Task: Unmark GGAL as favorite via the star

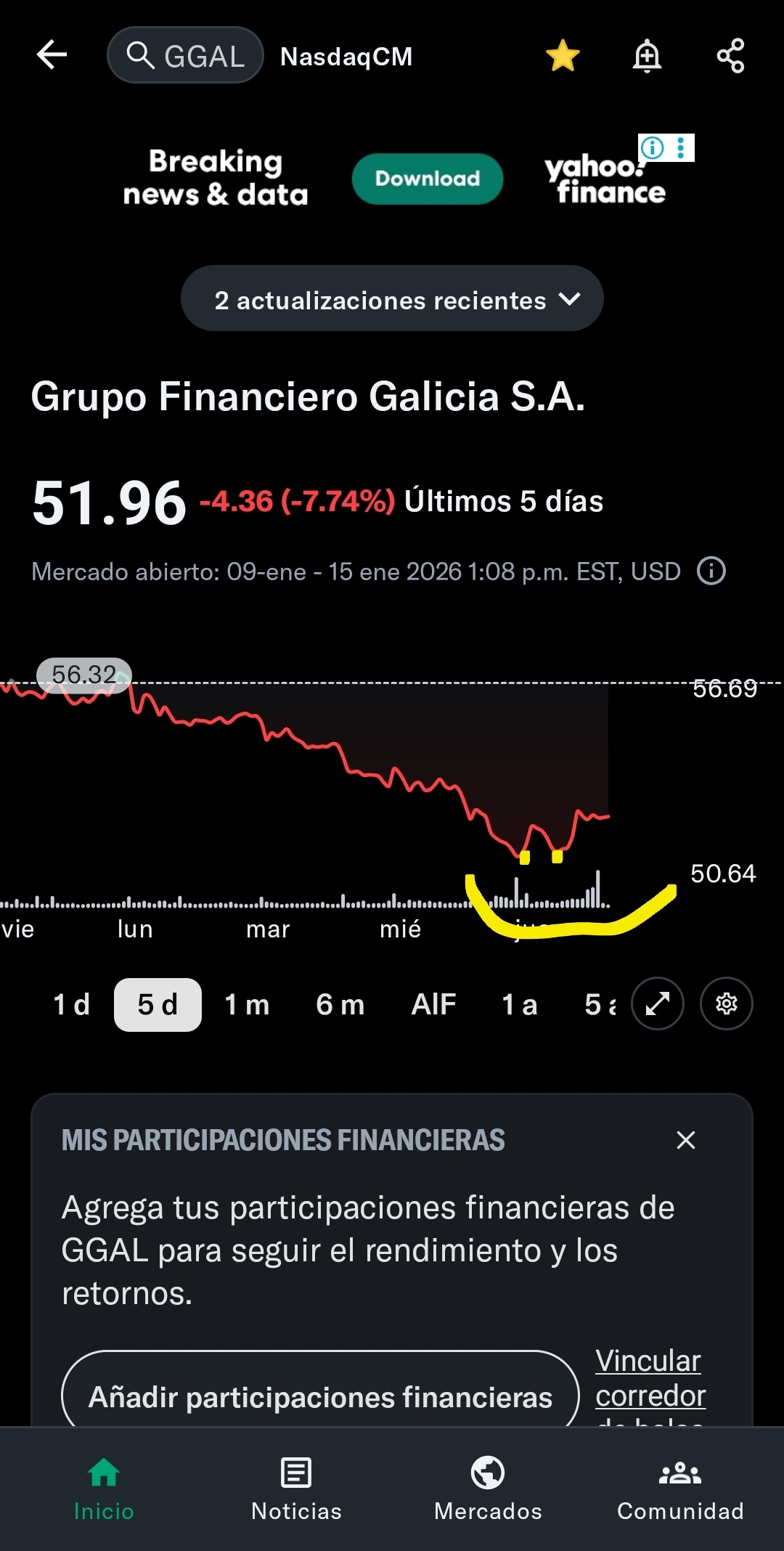Action: click(563, 57)
